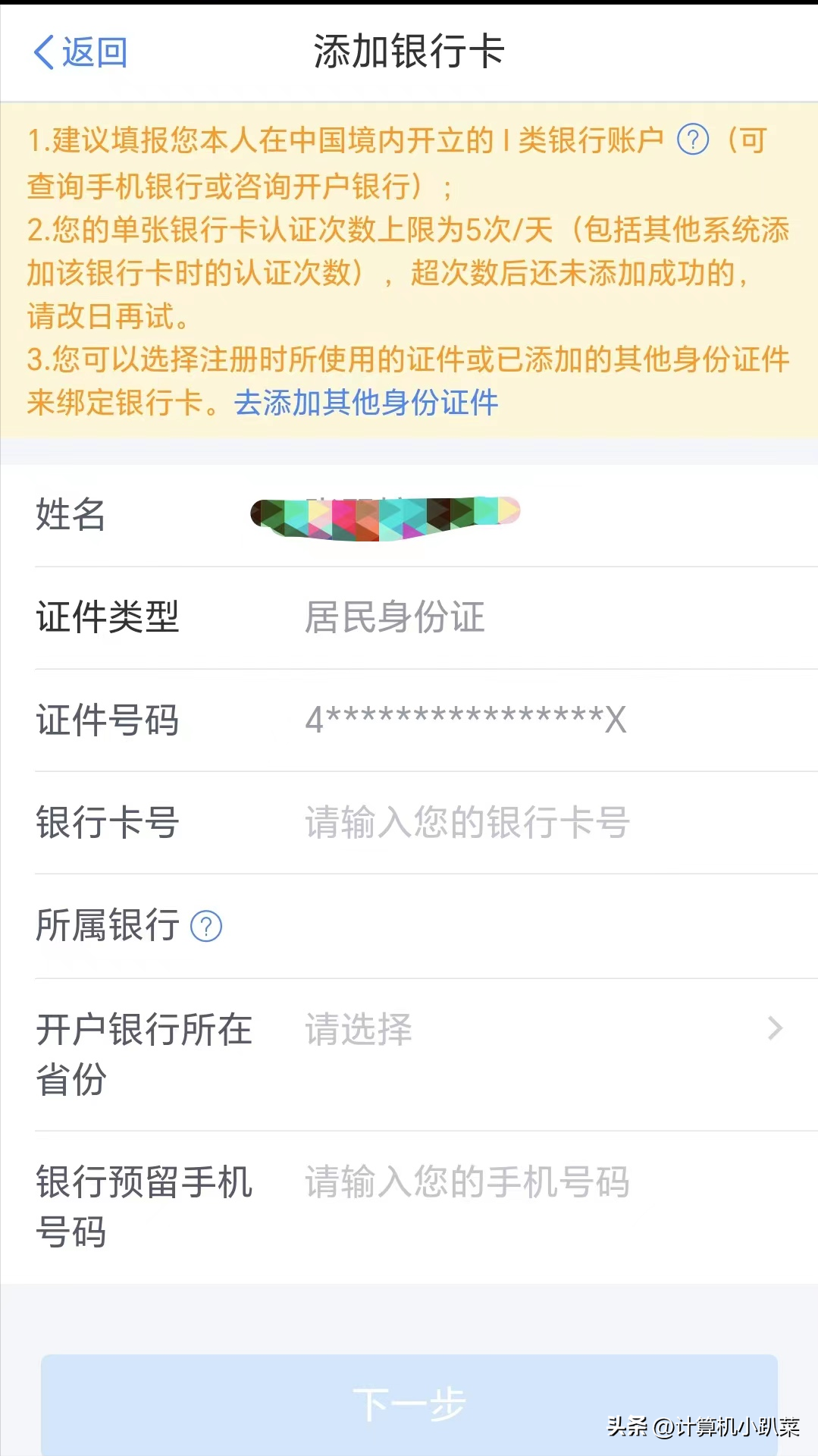Image resolution: width=818 pixels, height=1456 pixels.
Task: Expand the 开户银行所在省份 picker via its chevron
Action: (775, 1028)
